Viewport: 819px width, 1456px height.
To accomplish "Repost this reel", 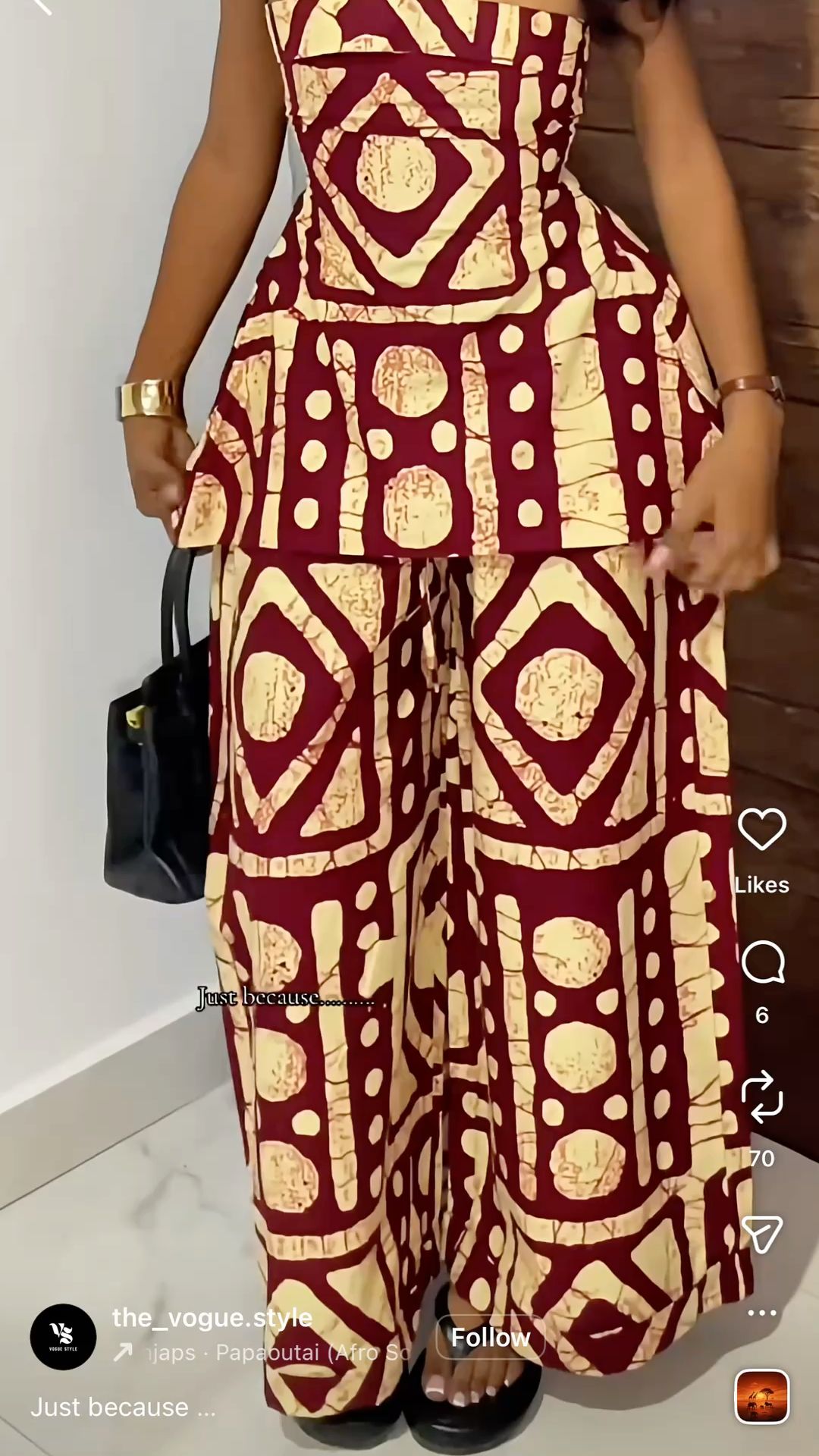I will (x=761, y=1097).
